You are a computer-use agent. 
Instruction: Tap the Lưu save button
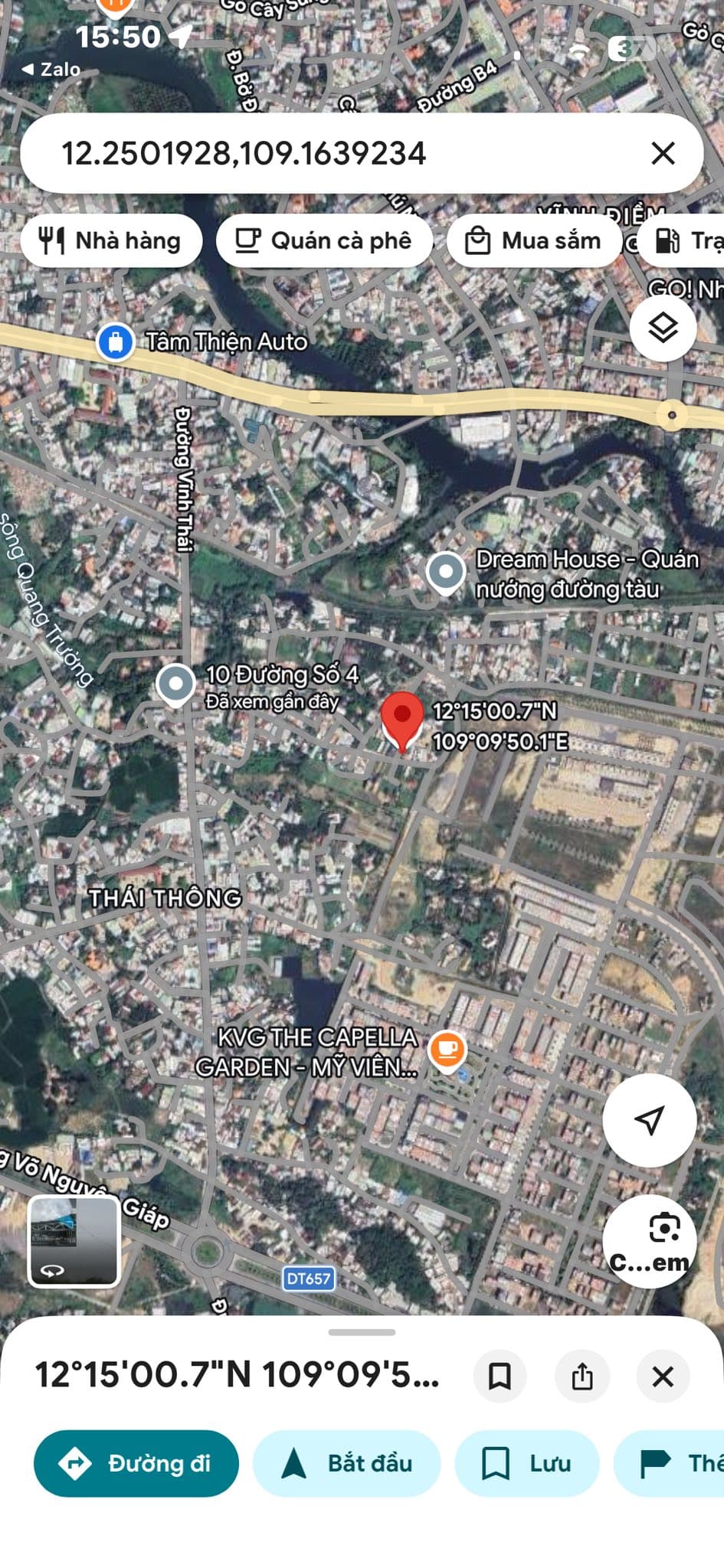tap(526, 1463)
